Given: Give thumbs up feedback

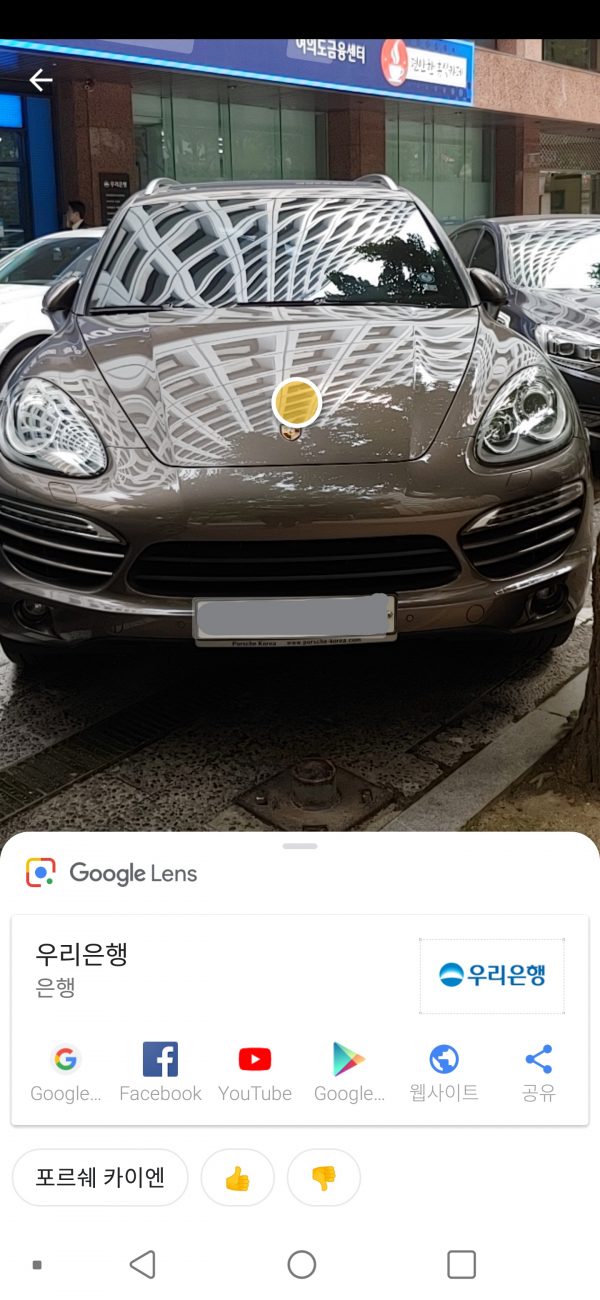Looking at the screenshot, I should click(237, 1178).
